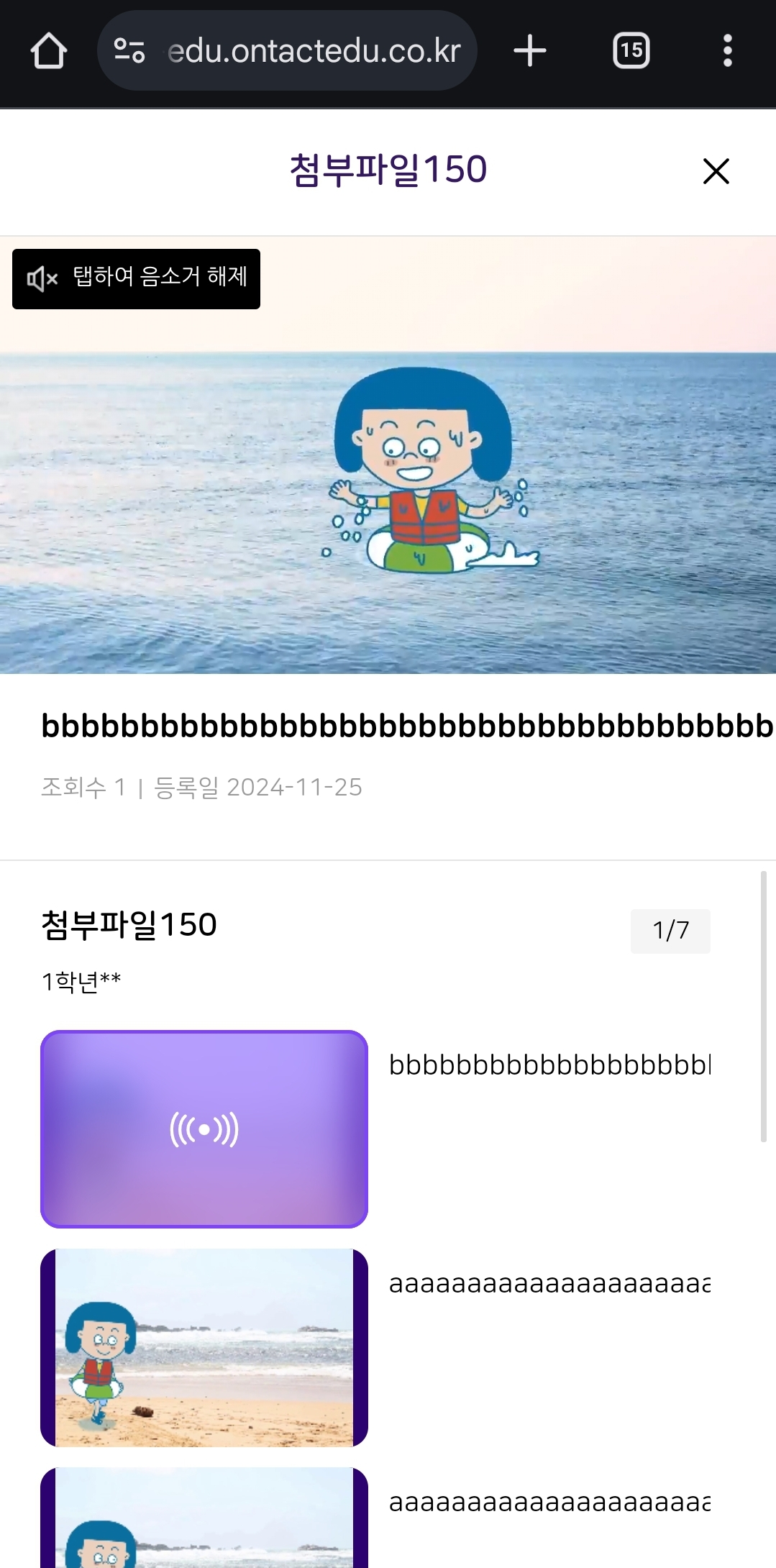Select the purple now-playing playlist item

(x=204, y=1129)
